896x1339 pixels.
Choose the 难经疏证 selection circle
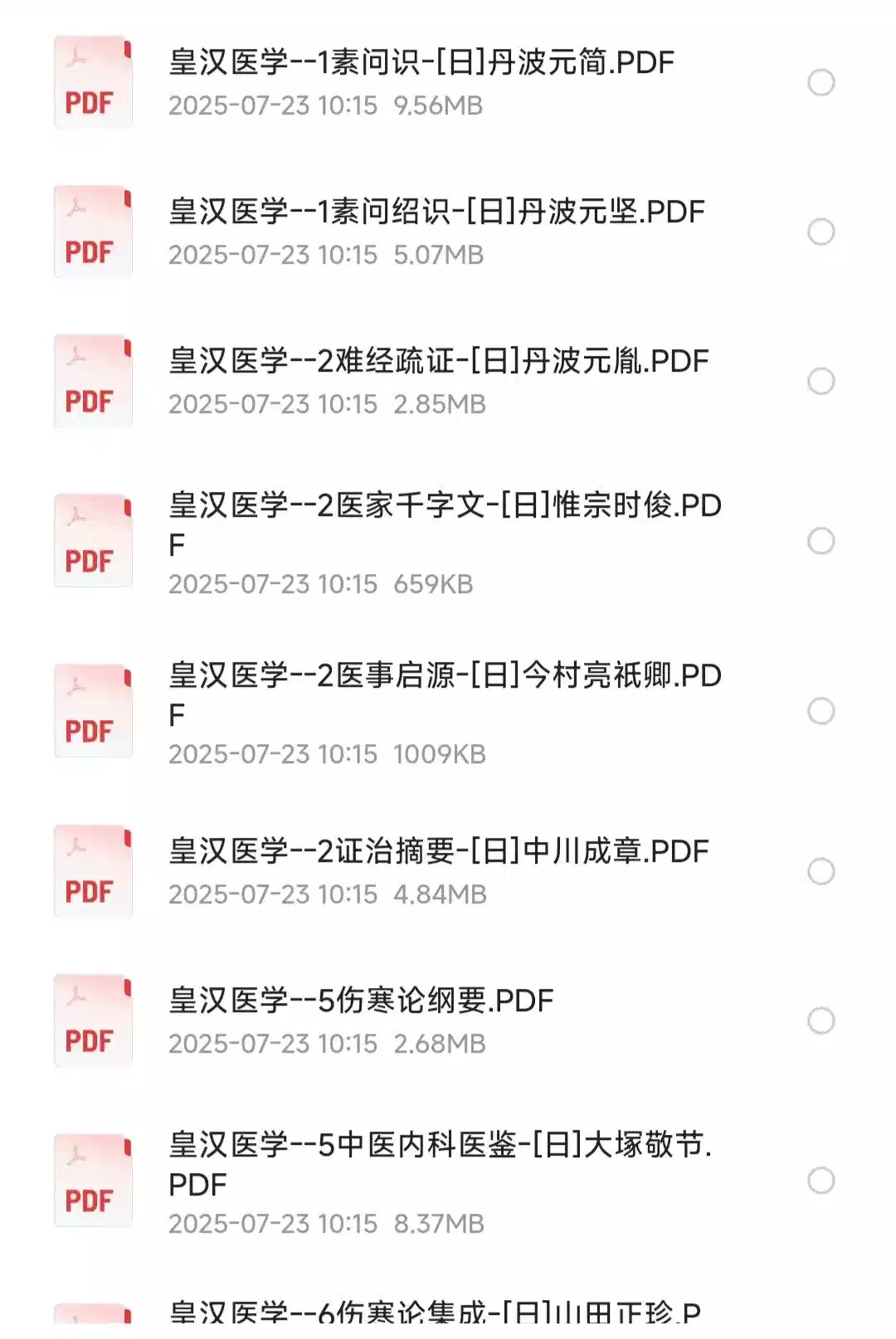click(x=821, y=381)
